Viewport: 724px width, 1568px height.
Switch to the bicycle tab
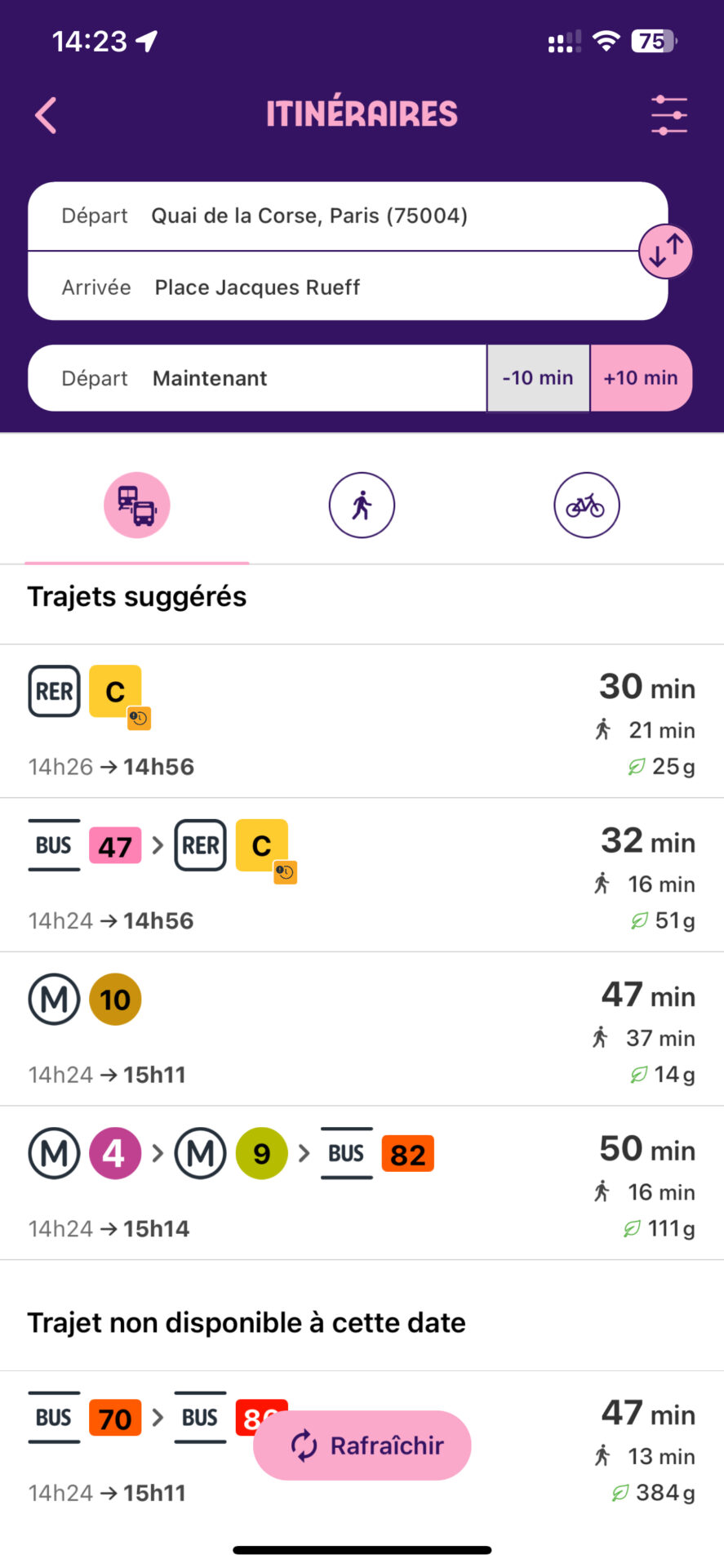coord(586,505)
